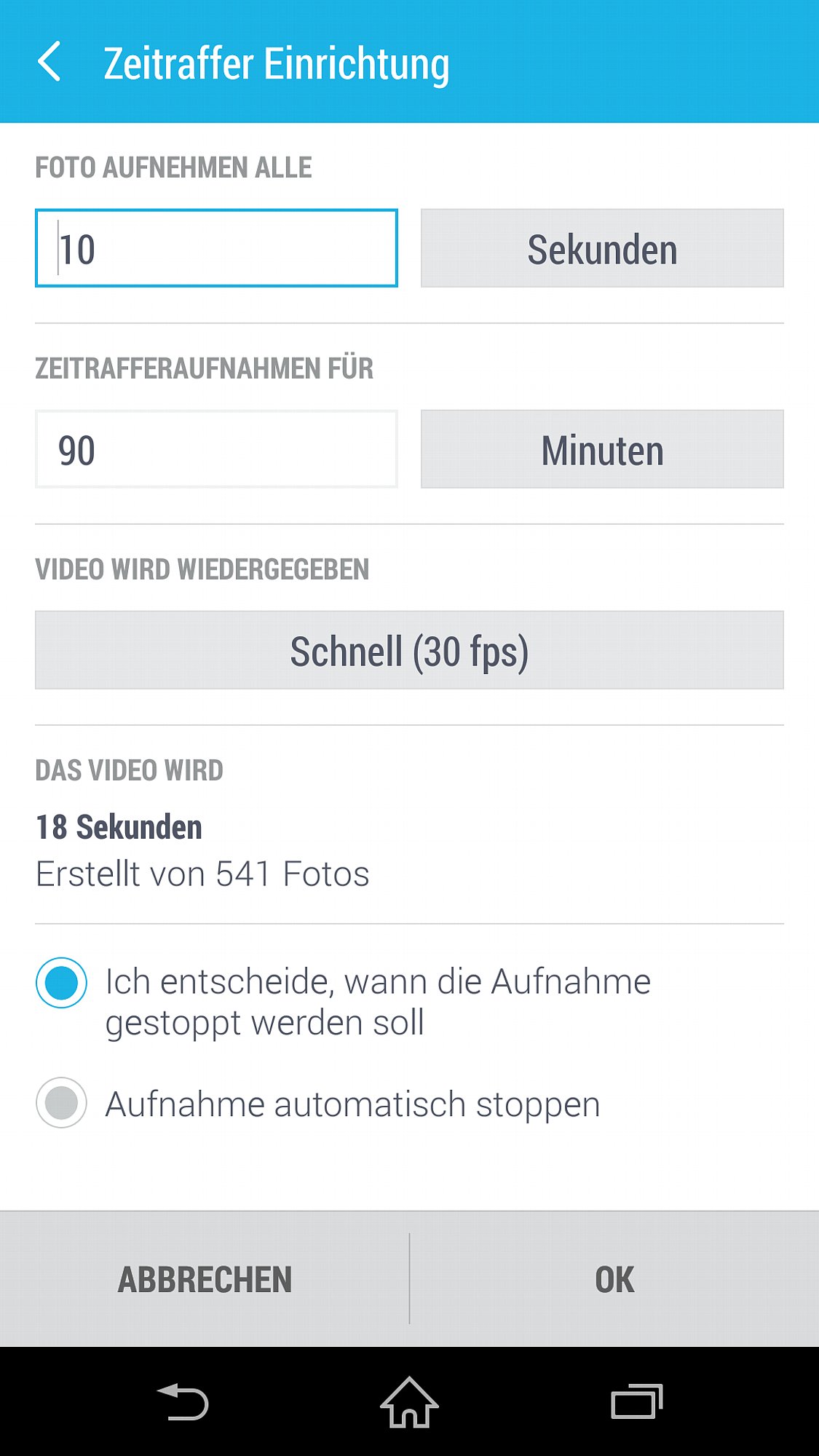
Task: Open the recent apps overview
Action: point(636,1402)
